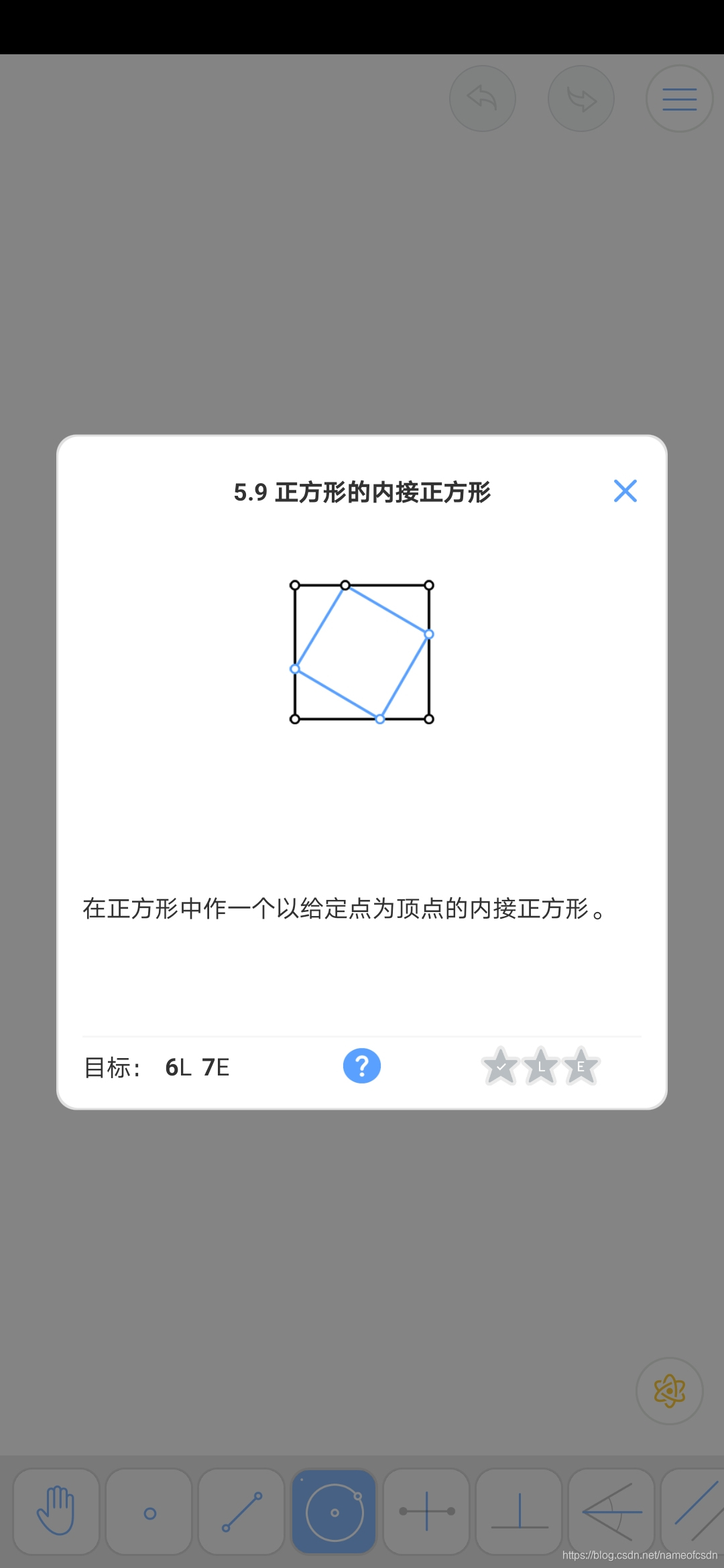Close the 5.9 level info dialog
This screenshot has width=724, height=1568.
(625, 491)
